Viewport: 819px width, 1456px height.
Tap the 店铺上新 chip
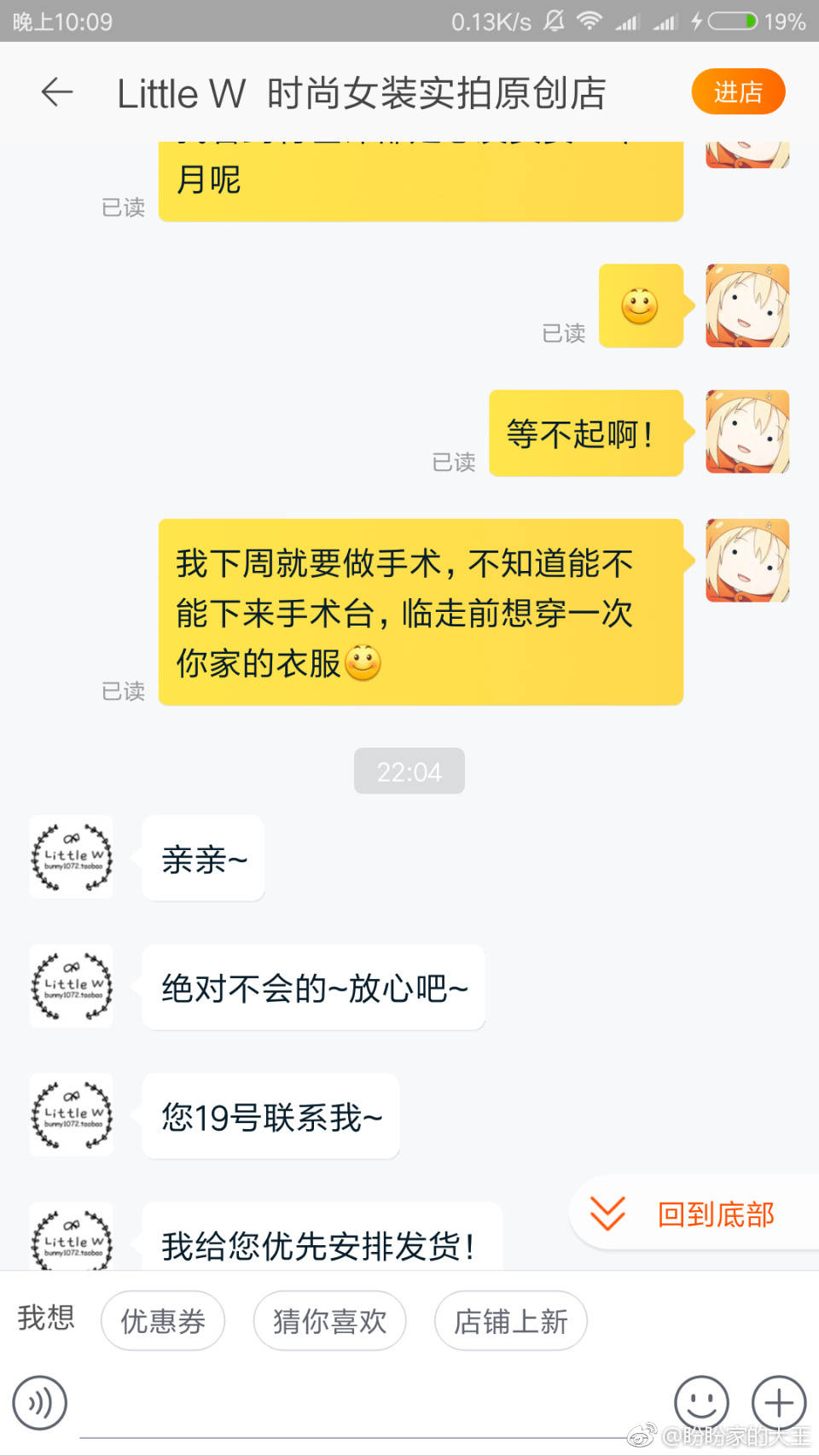click(x=510, y=1320)
